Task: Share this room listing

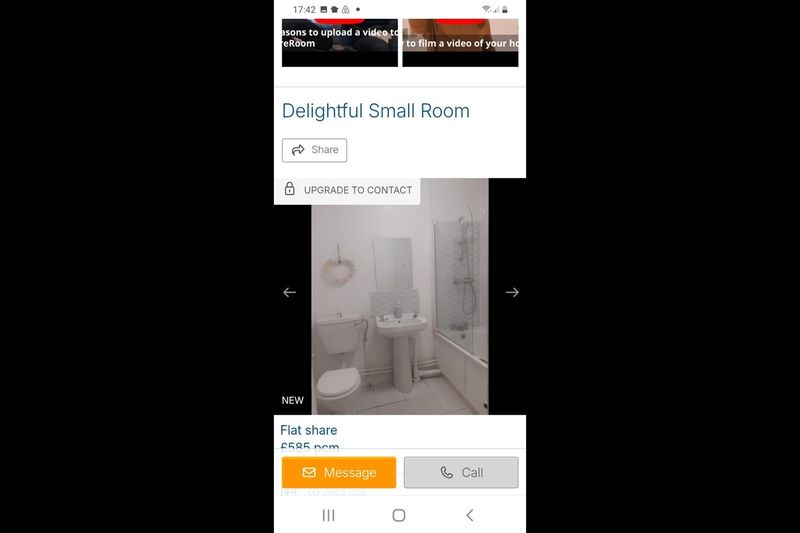Action: click(314, 150)
